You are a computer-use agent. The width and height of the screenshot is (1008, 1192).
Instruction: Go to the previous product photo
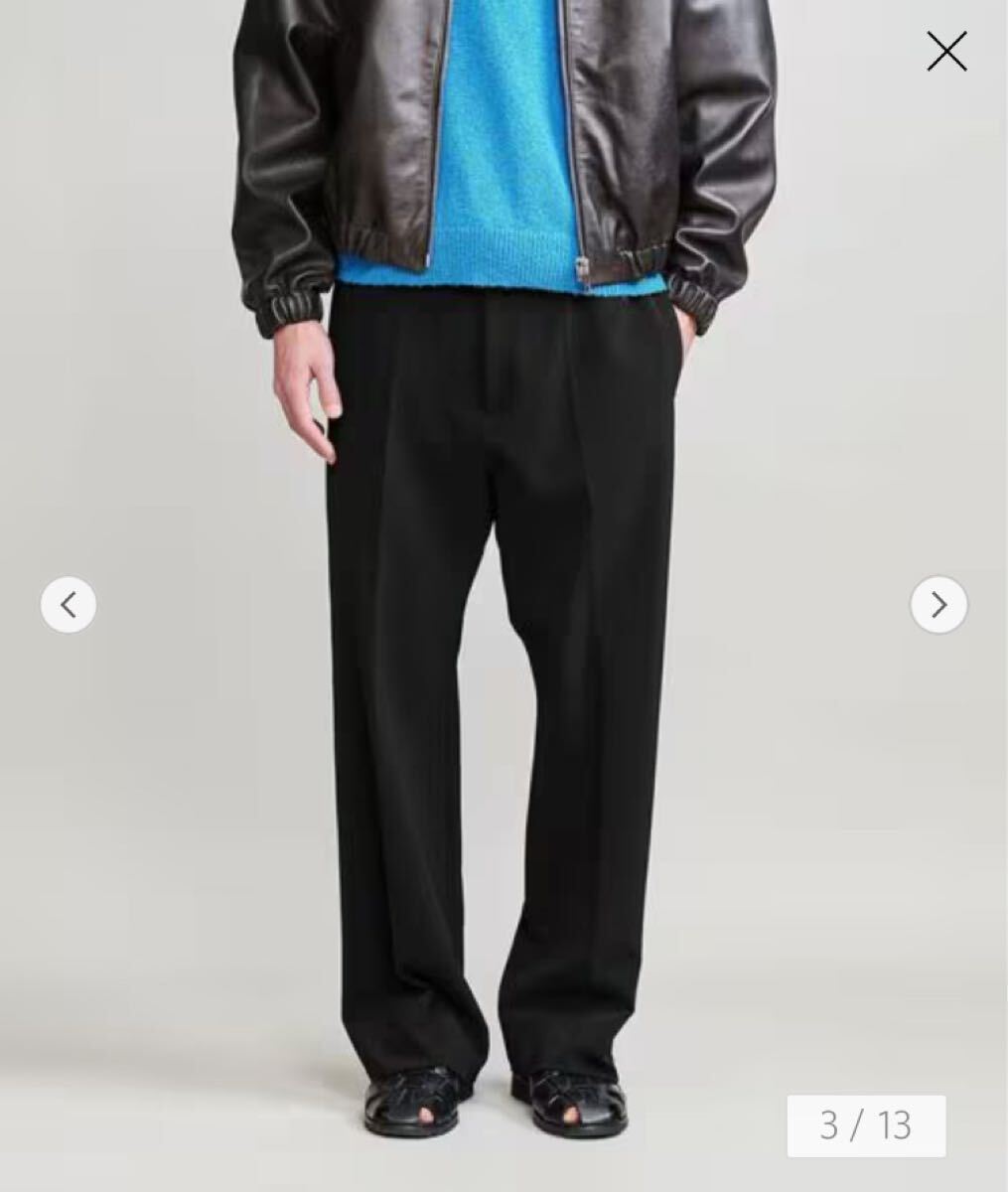pos(69,604)
